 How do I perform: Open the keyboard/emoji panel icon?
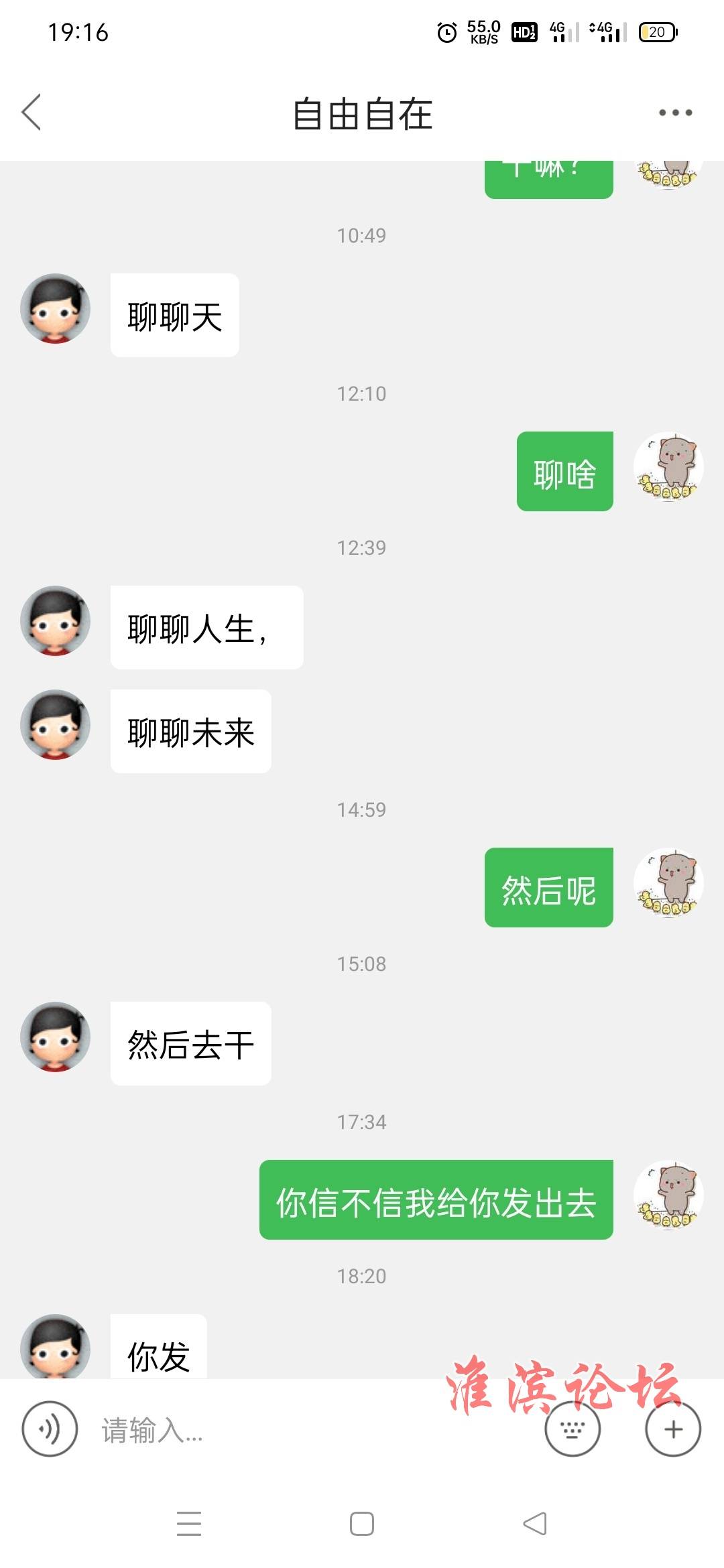pos(572,1430)
